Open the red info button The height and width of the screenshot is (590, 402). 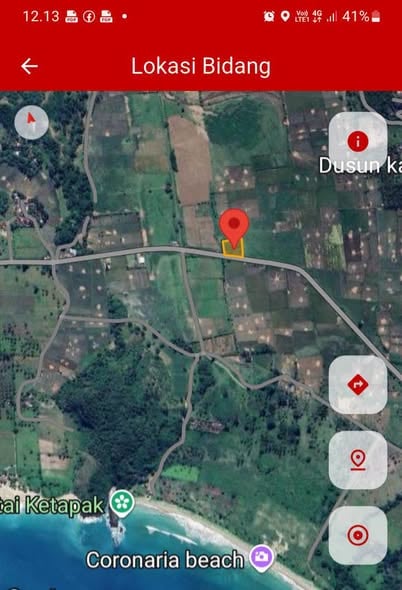point(358,141)
